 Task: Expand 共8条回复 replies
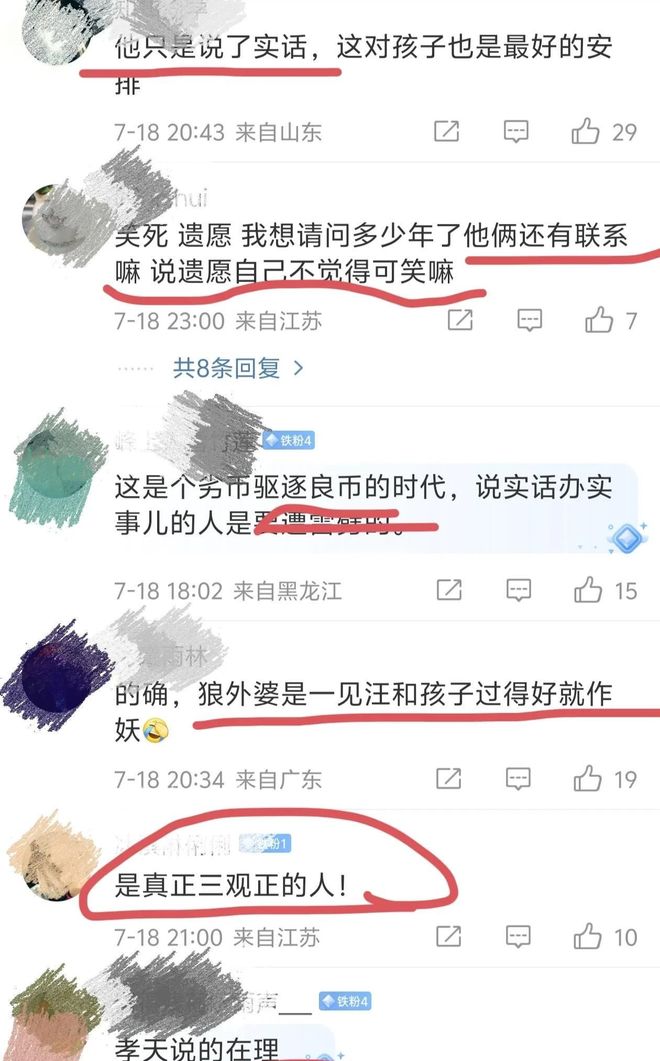tap(238, 368)
